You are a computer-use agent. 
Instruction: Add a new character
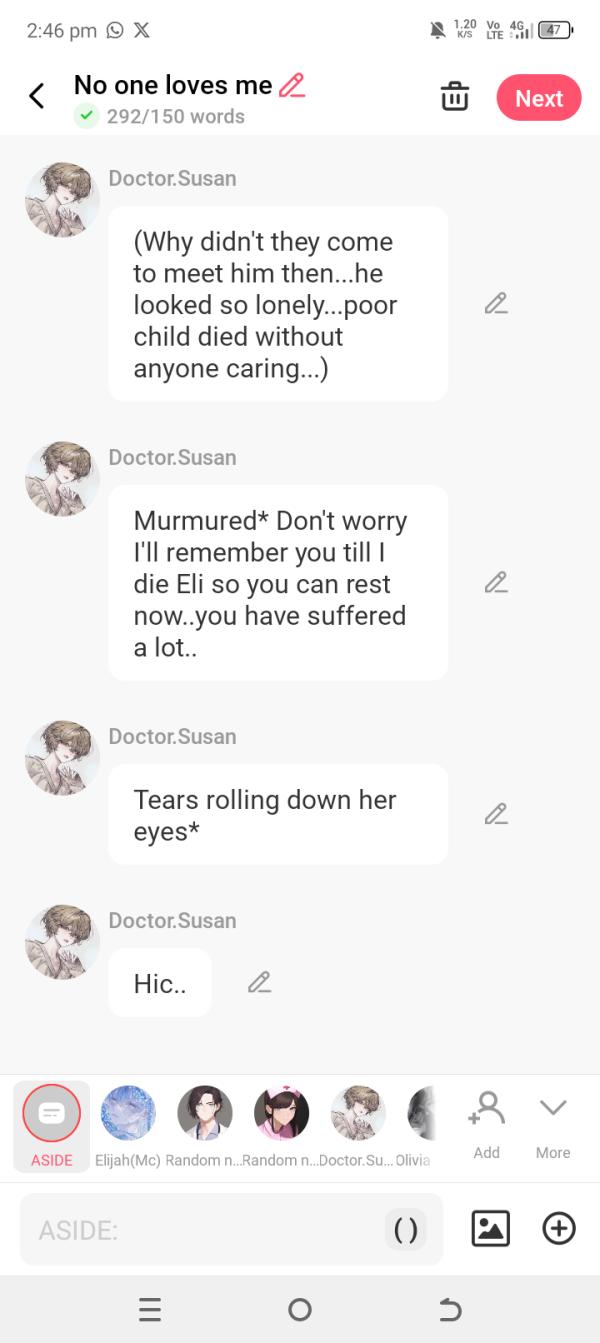pyautogui.click(x=486, y=1124)
